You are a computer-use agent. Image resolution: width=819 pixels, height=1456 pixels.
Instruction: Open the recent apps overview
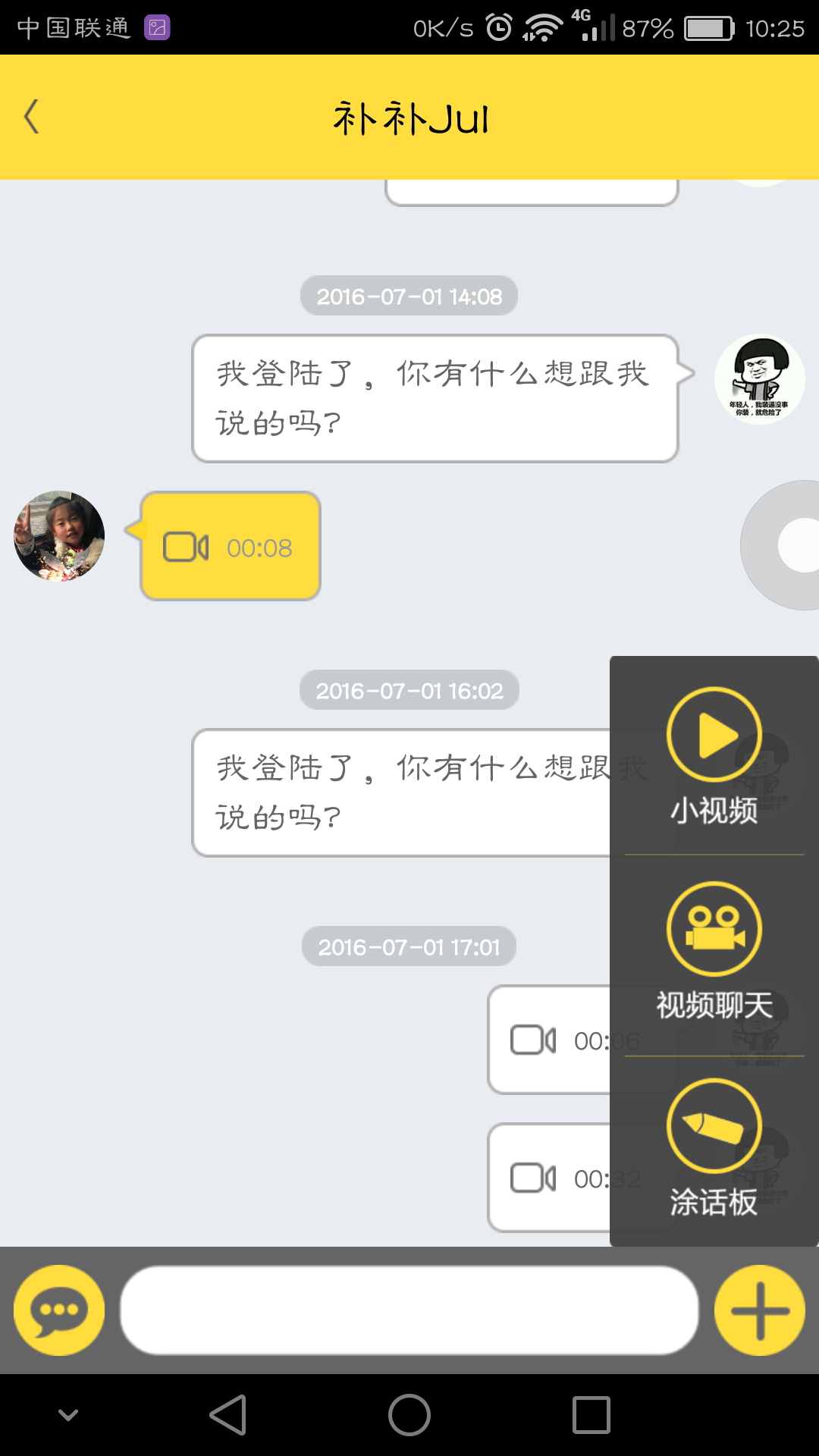pos(591,1415)
